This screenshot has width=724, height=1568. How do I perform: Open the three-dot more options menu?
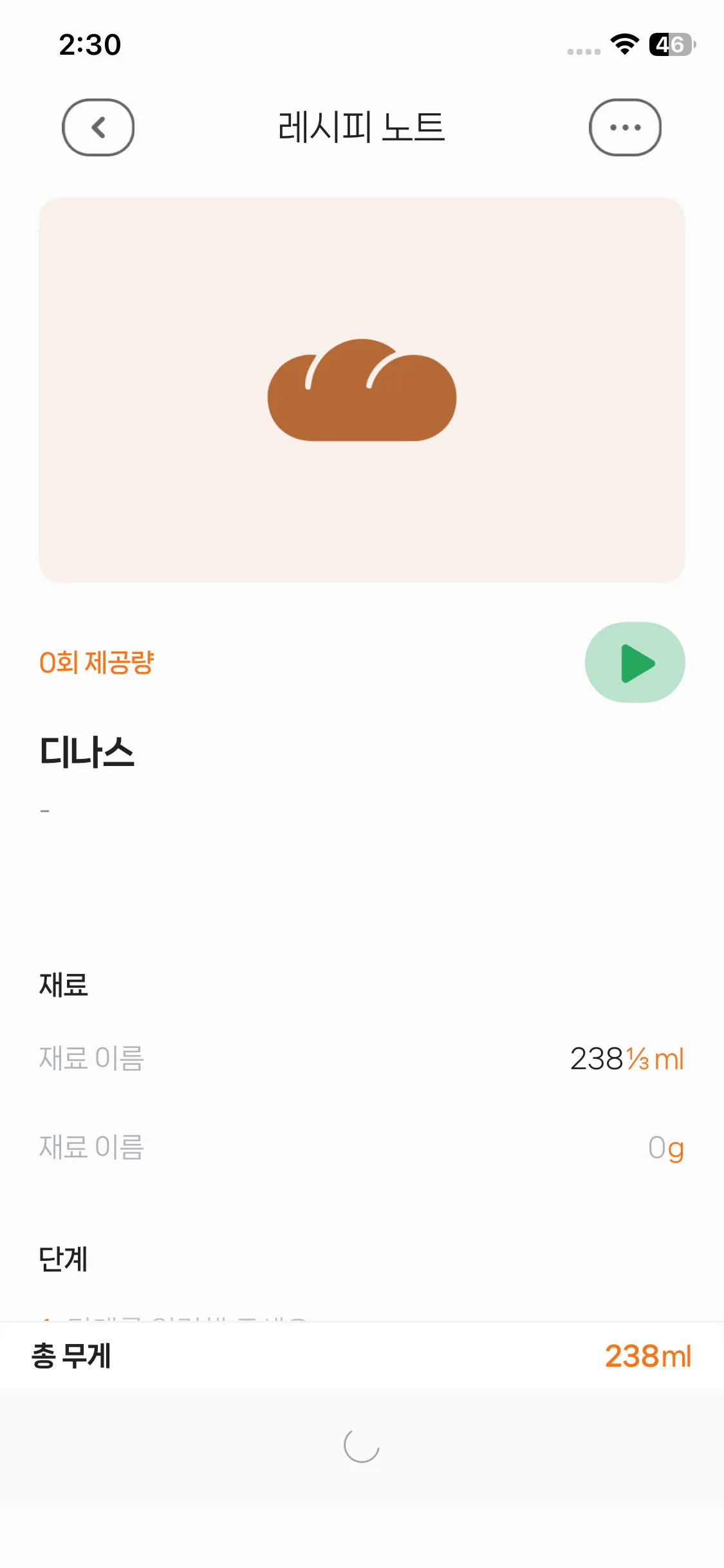point(625,127)
